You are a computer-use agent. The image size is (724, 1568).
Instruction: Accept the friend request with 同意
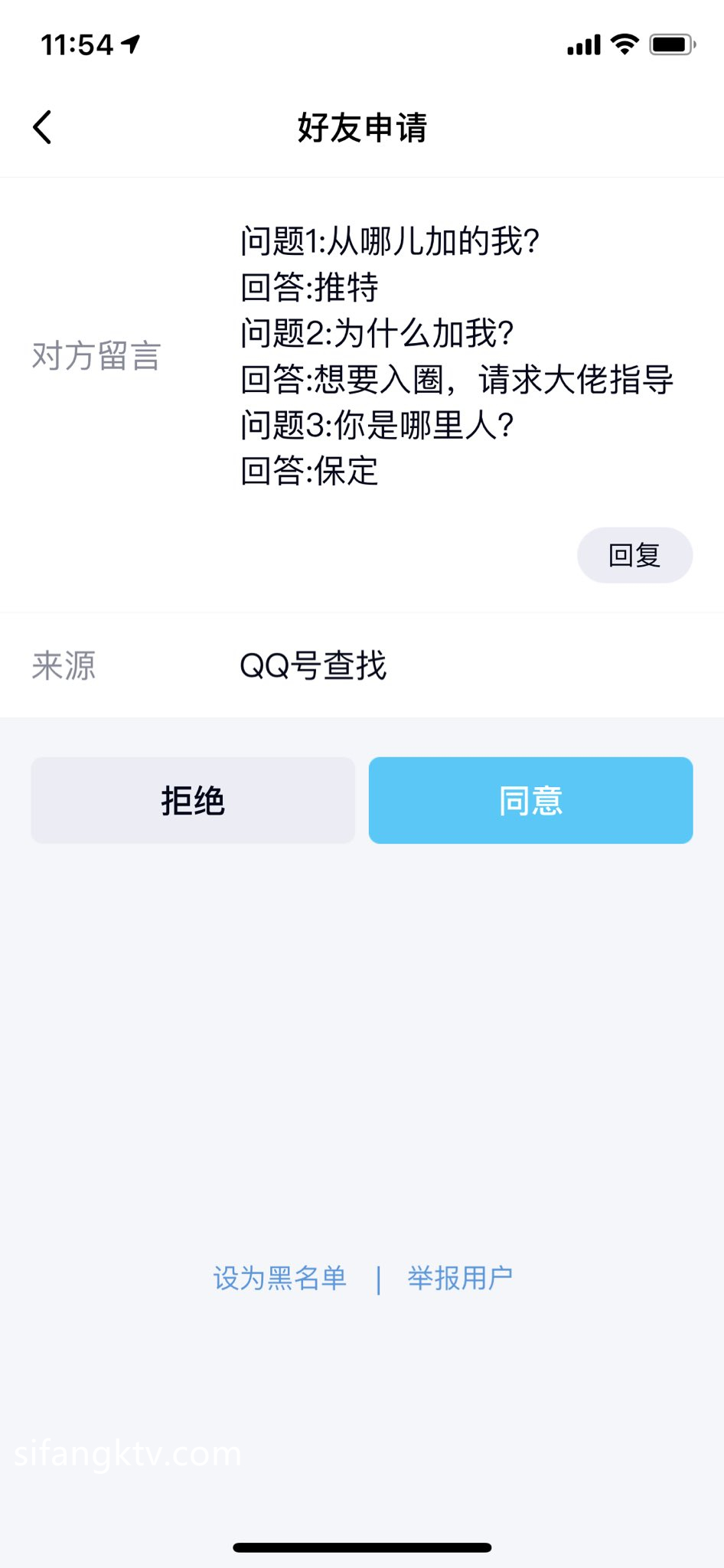(x=530, y=800)
